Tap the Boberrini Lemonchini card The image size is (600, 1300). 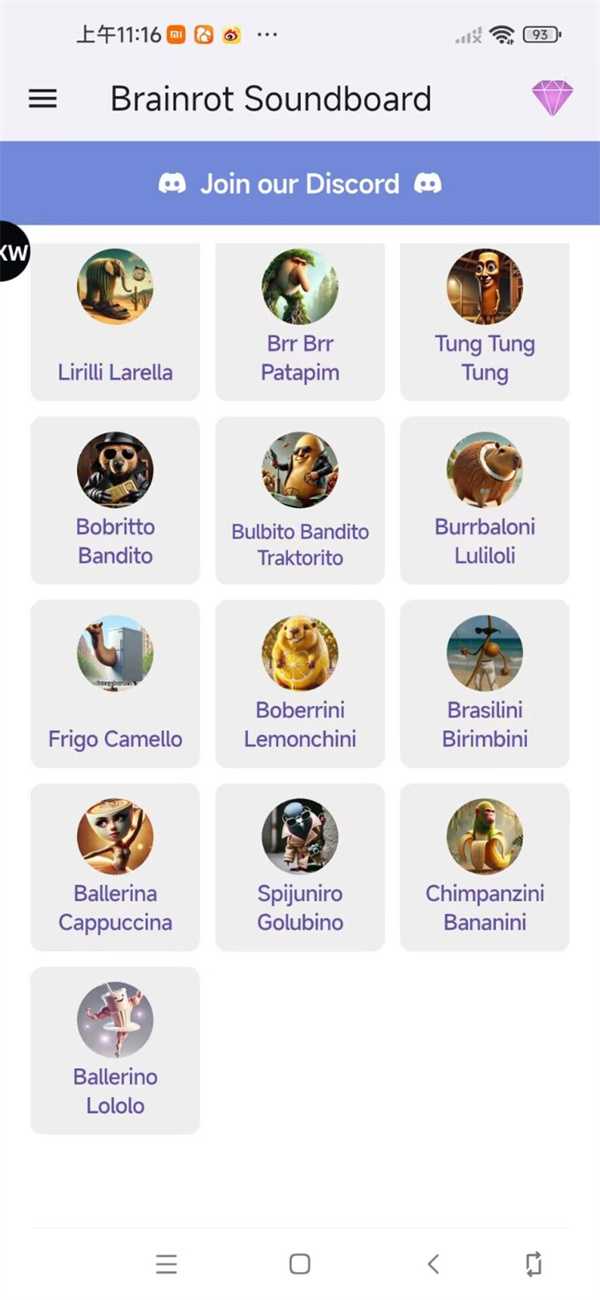pos(300,684)
